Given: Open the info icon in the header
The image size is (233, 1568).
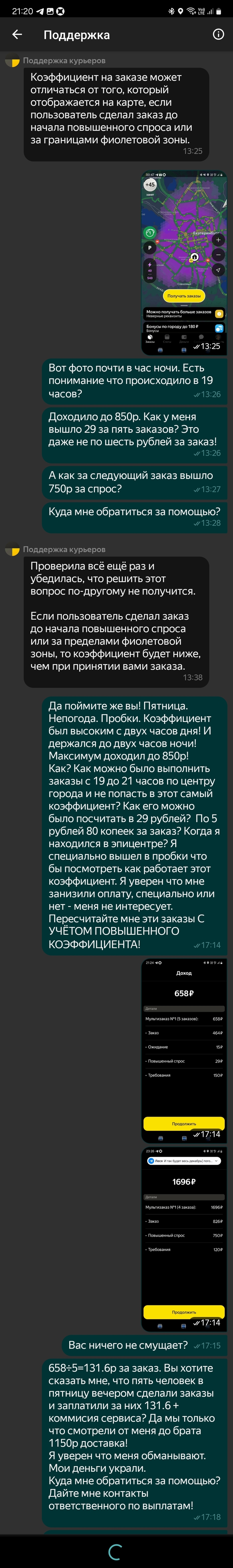Looking at the screenshot, I should 218,34.
